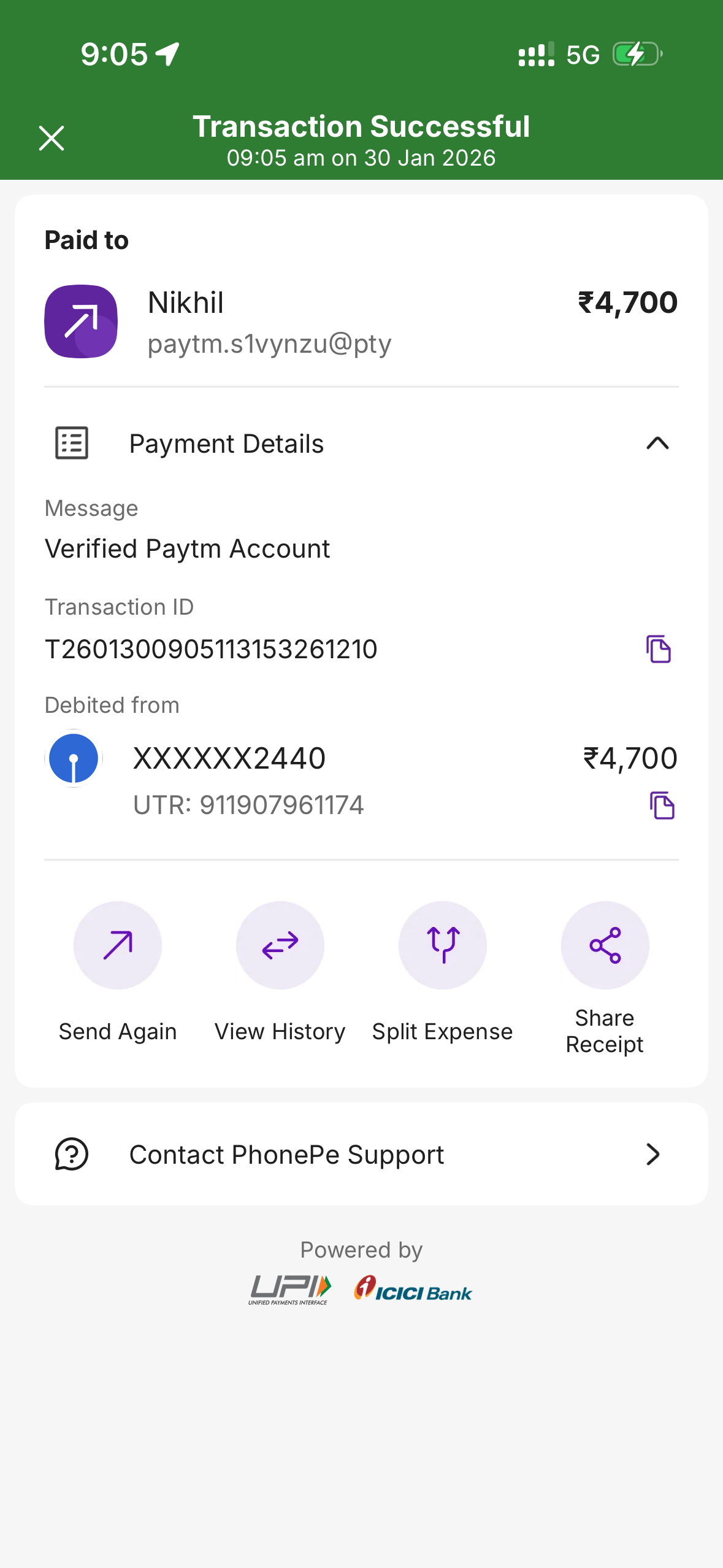Viewport: 723px width, 1568px height.
Task: Share Receipt of this transaction
Action: pos(605,945)
